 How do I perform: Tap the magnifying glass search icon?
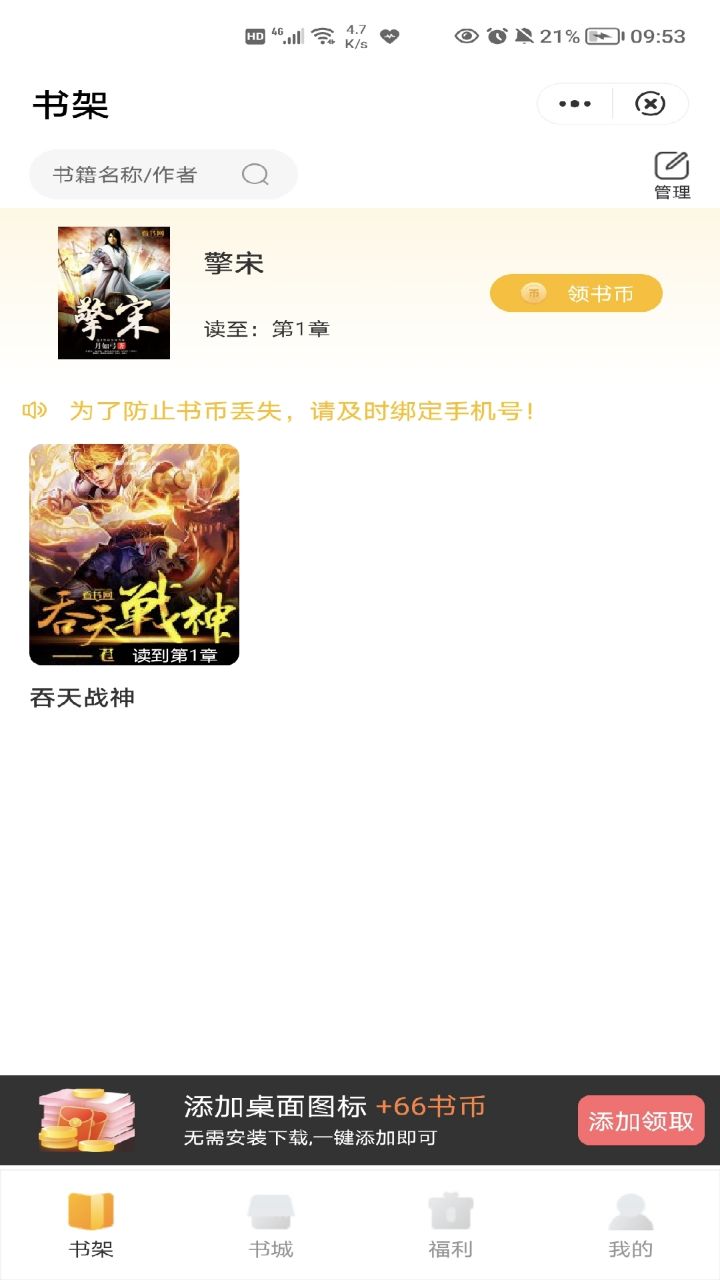click(x=256, y=174)
